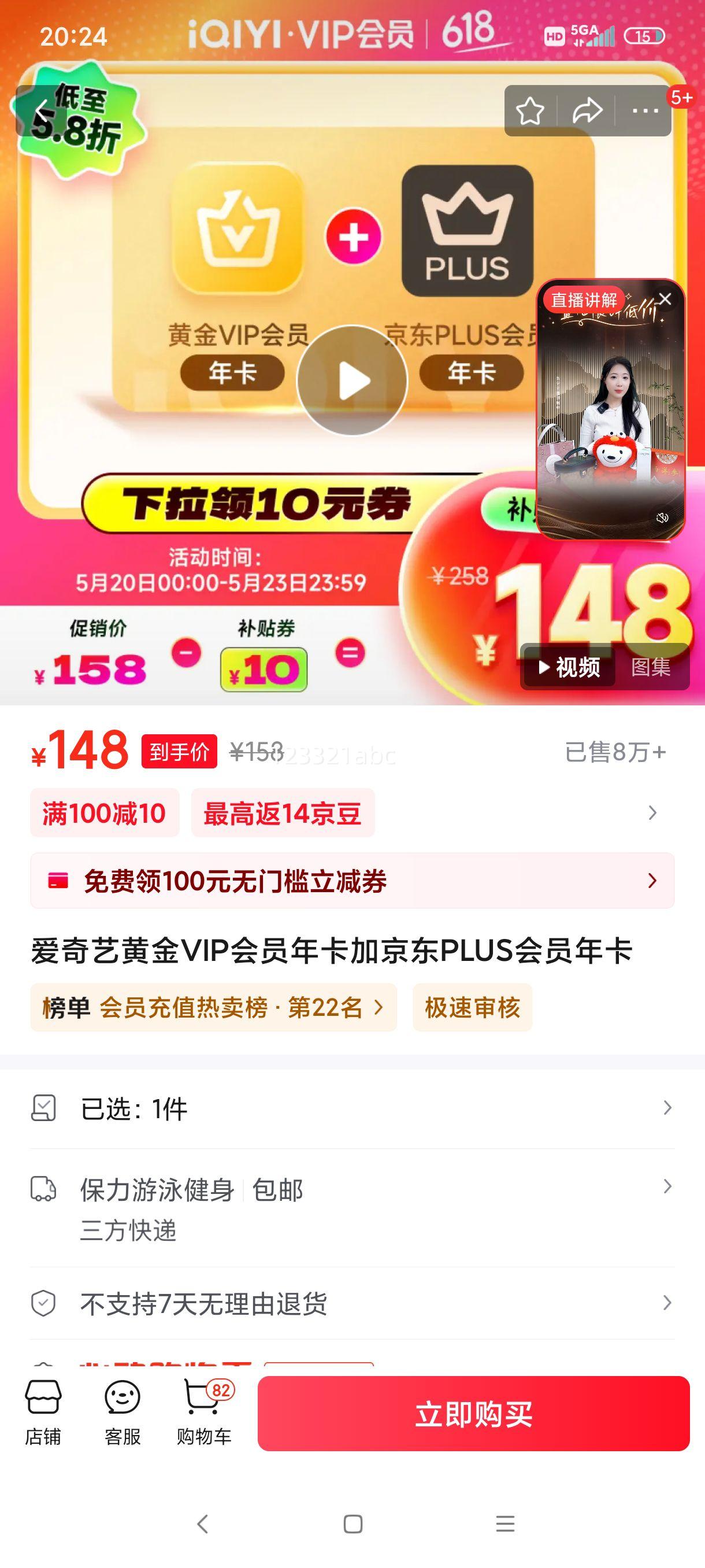Open the 购物车 shopping cart
This screenshot has height=1568, width=705.
point(204,1413)
